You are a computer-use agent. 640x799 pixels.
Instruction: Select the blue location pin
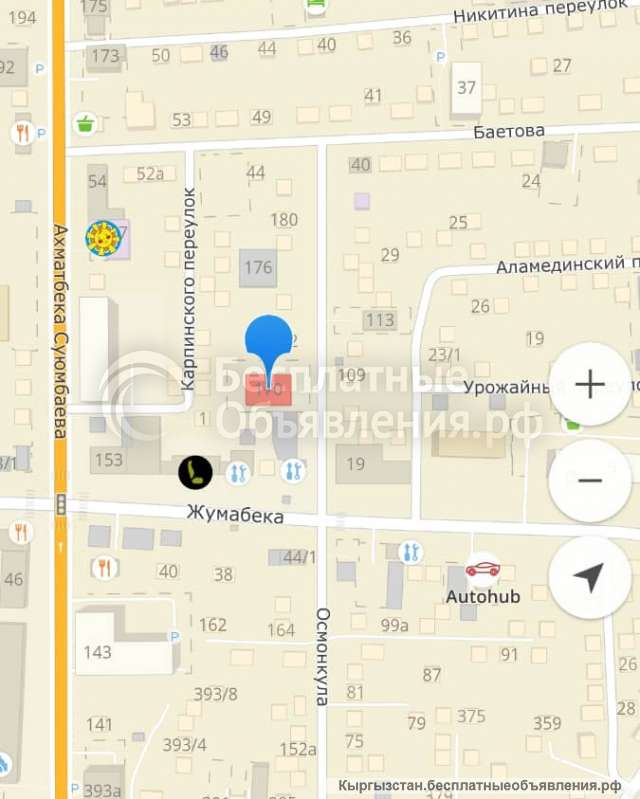pos(269,344)
